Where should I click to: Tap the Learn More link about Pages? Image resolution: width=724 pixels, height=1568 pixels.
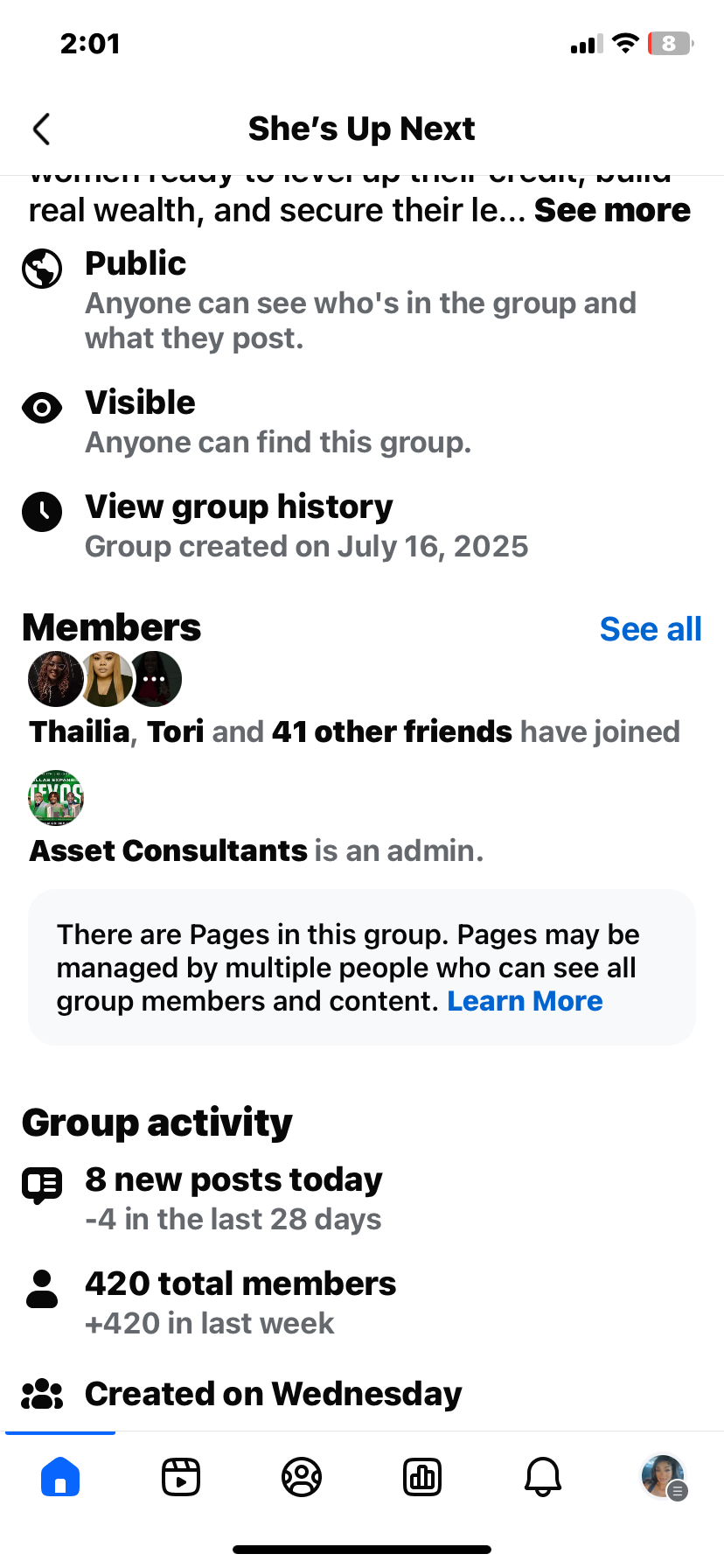[x=525, y=1001]
